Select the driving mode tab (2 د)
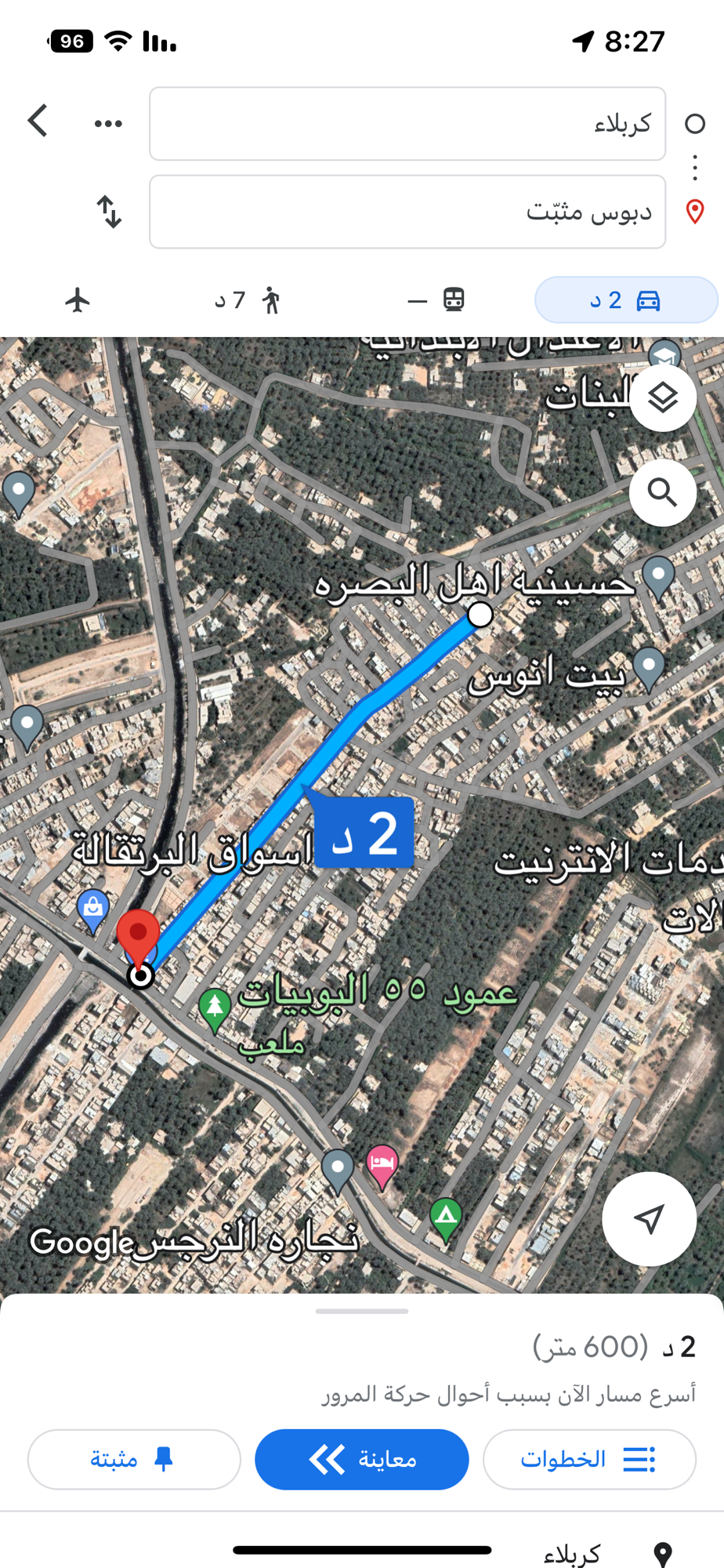This screenshot has height=1568, width=724. [x=625, y=299]
